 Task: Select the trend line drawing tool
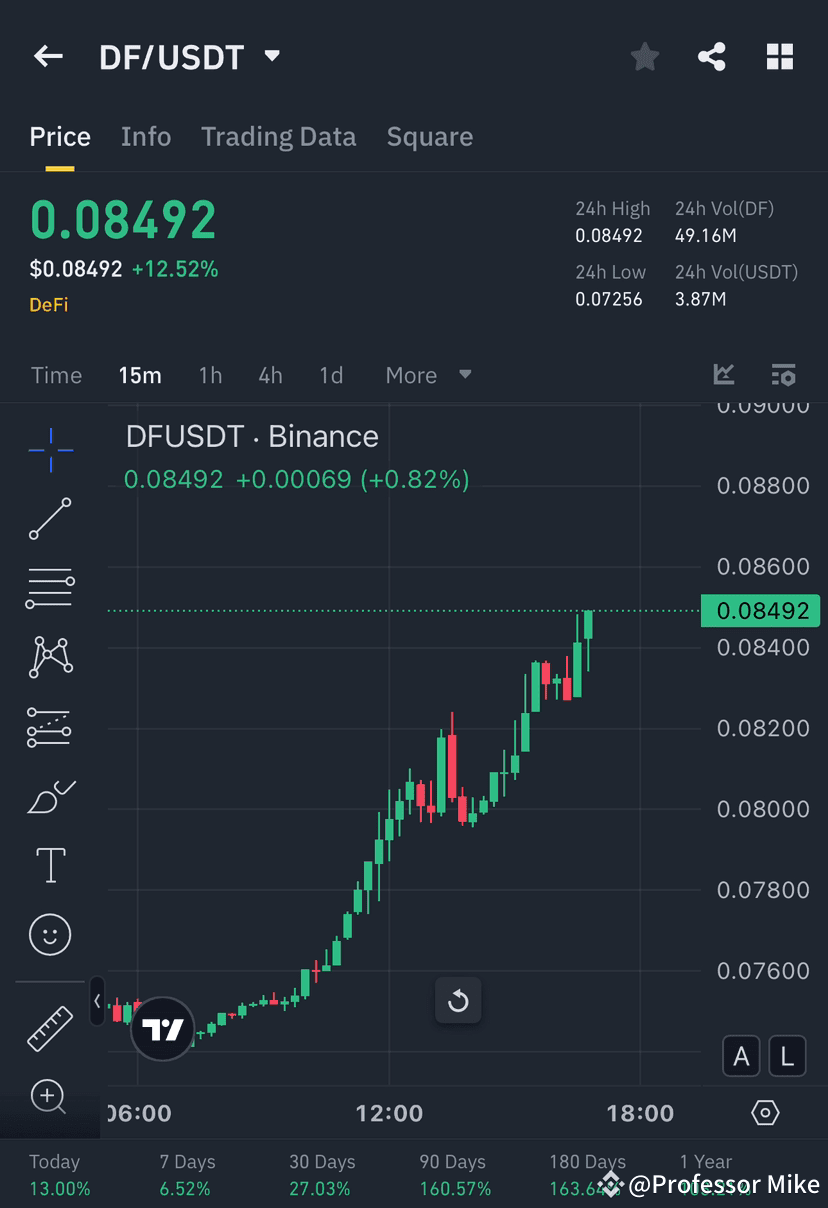click(49, 519)
